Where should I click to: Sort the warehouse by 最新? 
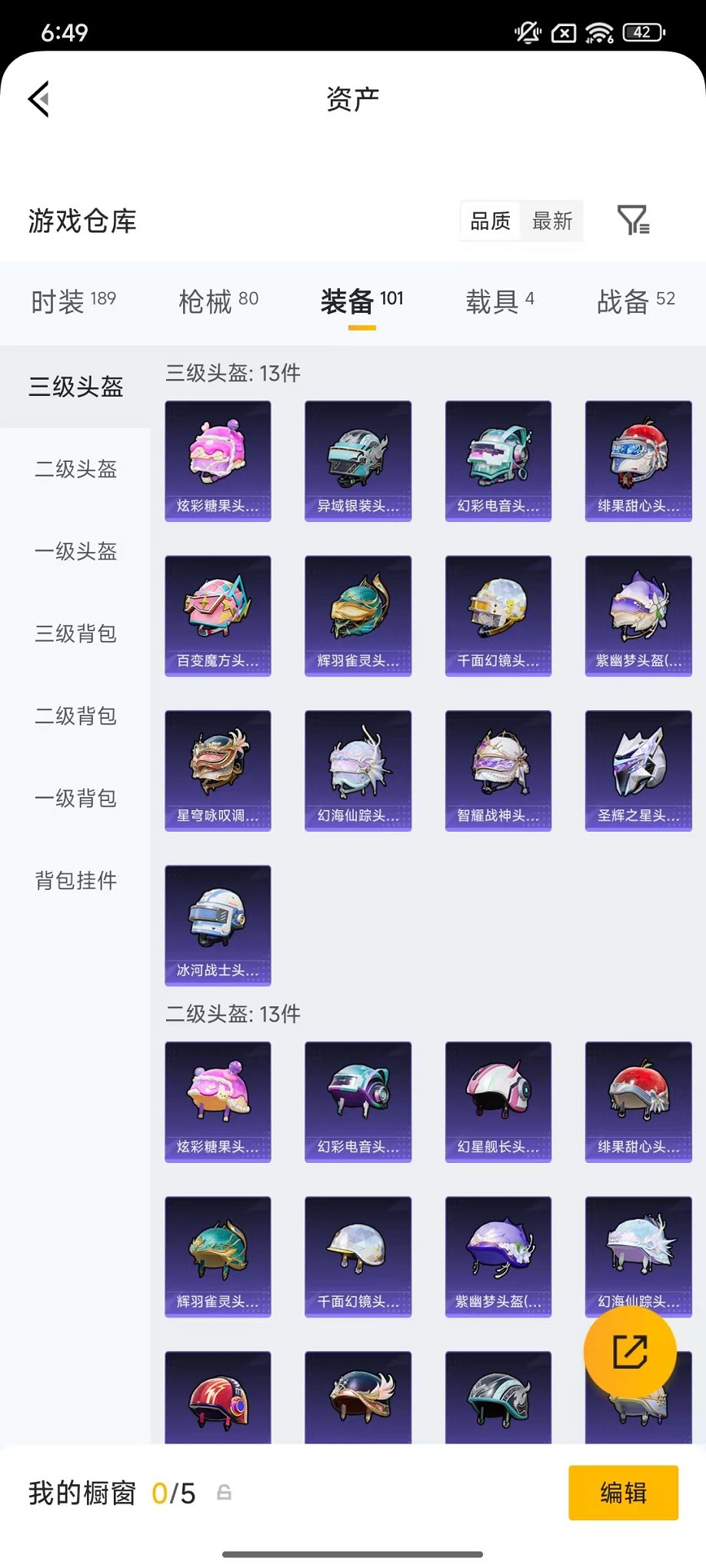point(551,221)
